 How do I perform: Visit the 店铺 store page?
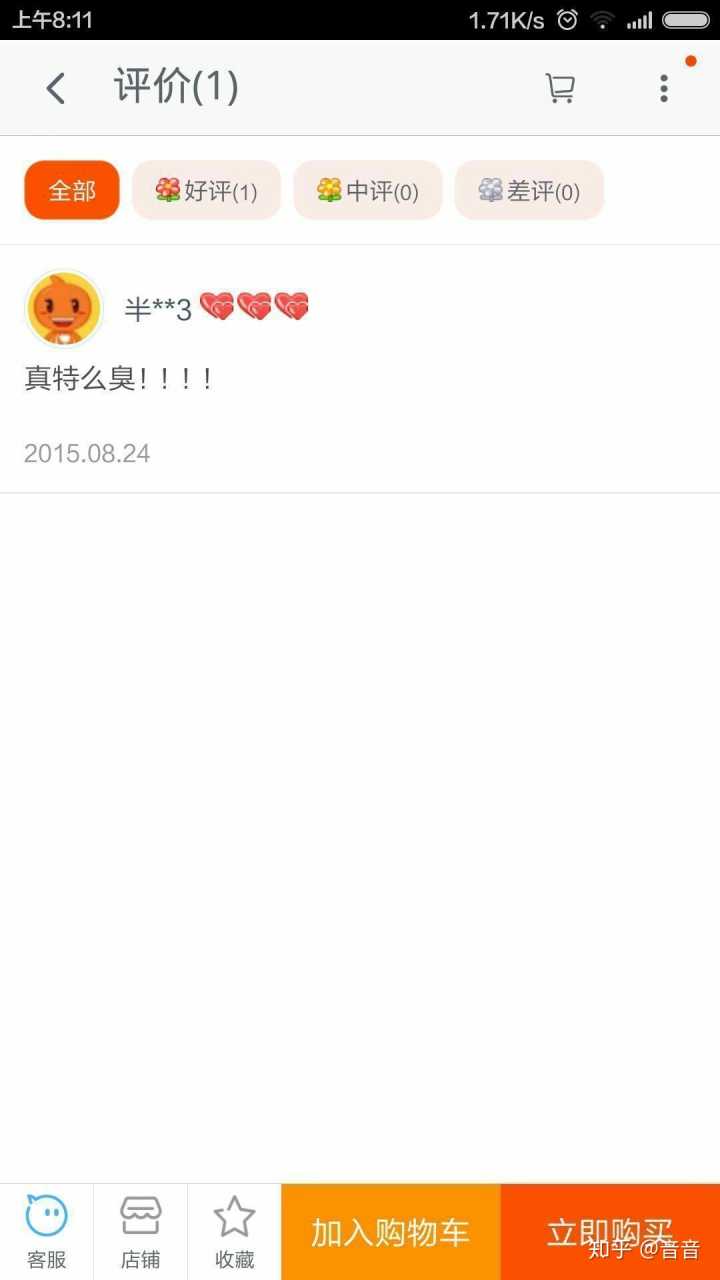pos(141,1232)
